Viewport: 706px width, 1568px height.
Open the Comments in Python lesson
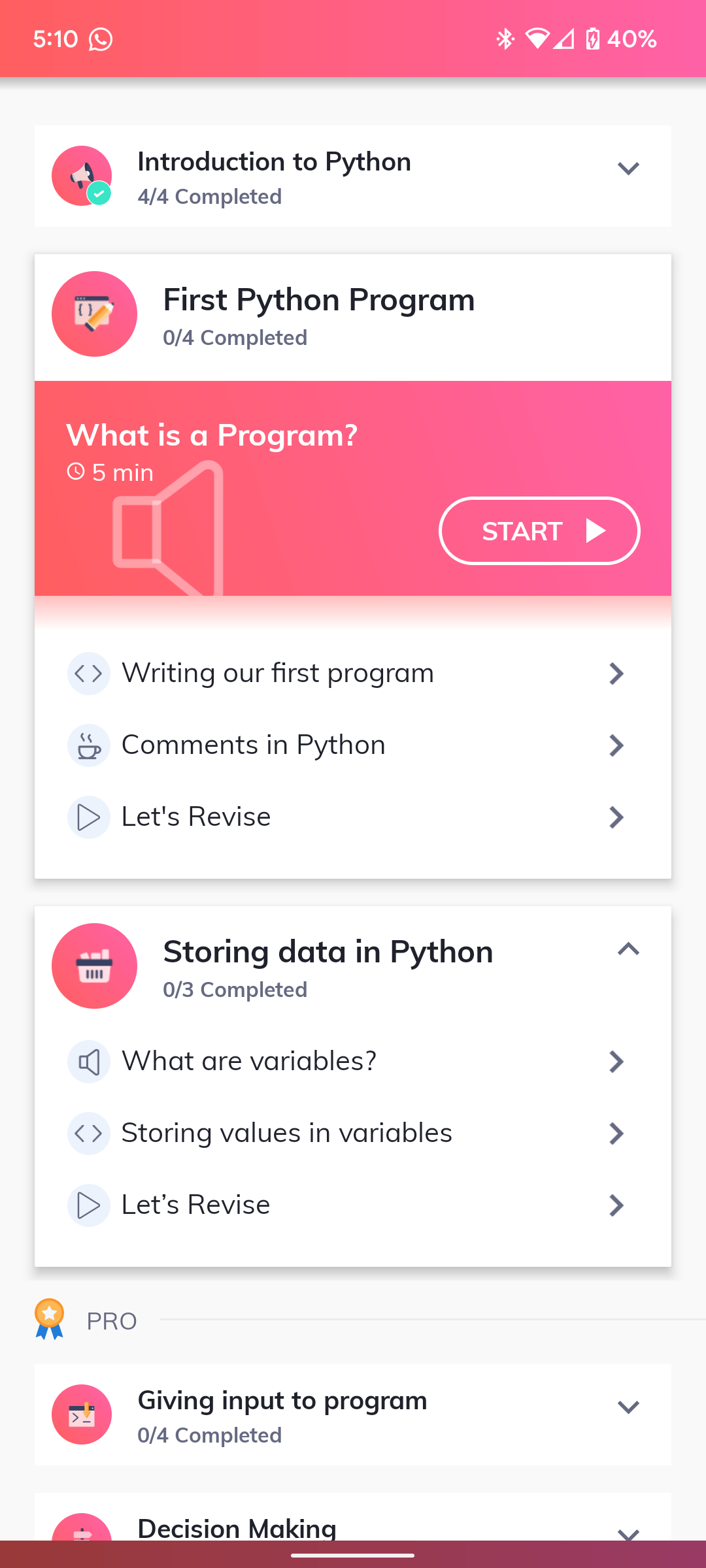point(353,745)
